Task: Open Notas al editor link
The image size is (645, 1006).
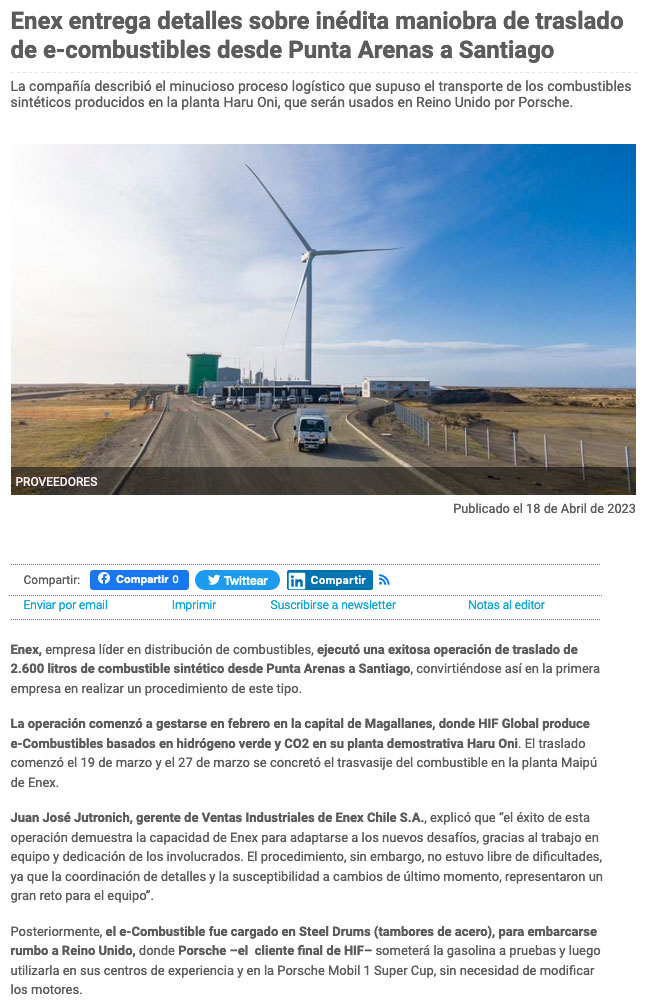Action: [x=506, y=605]
